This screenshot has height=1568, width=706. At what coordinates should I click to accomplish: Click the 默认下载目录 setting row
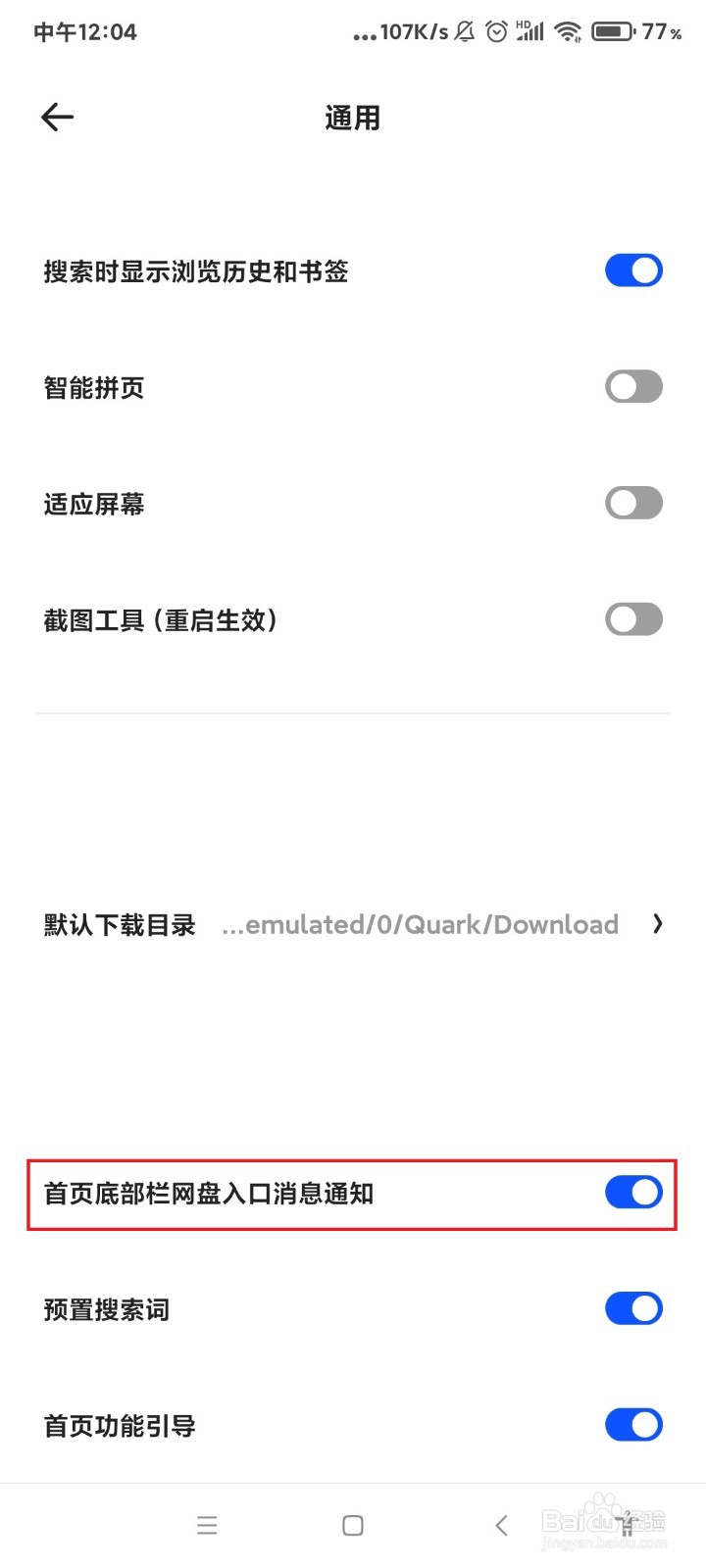118,924
